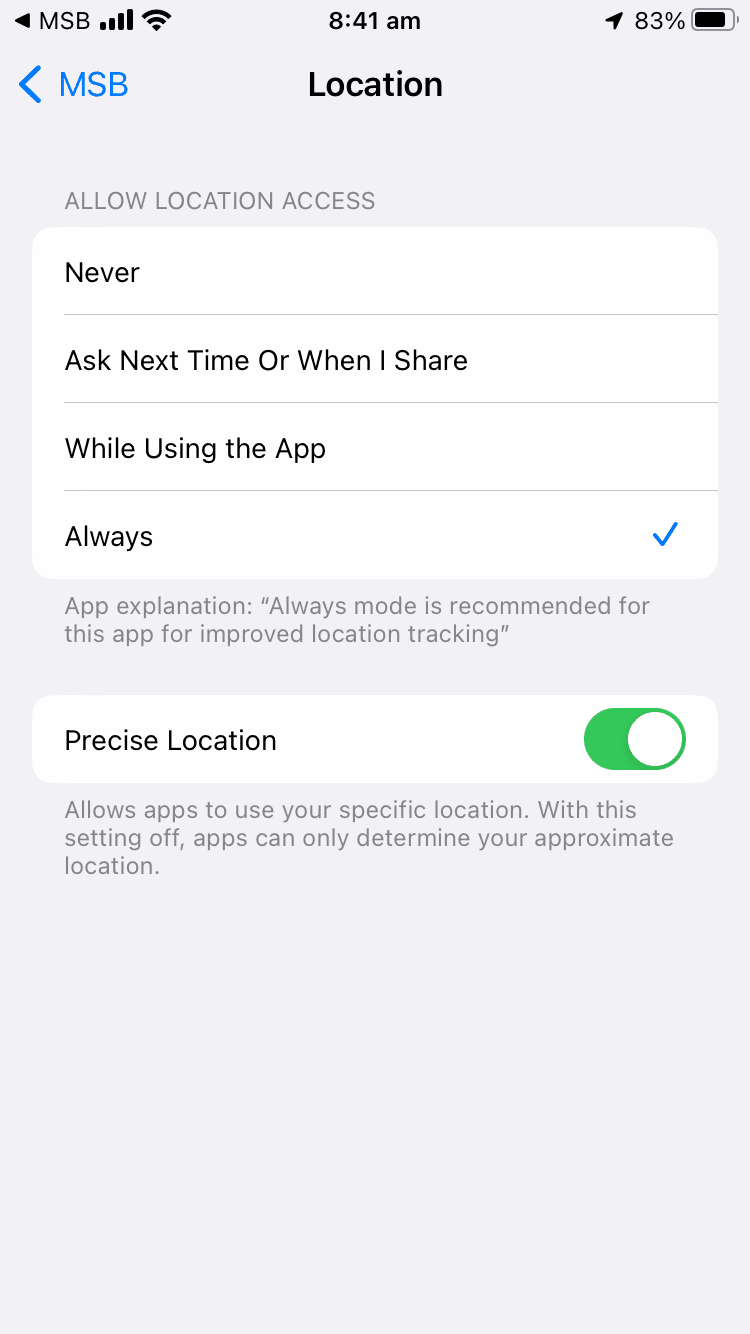Image resolution: width=750 pixels, height=1334 pixels.
Task: Turn off Precise Location switch
Action: point(634,740)
